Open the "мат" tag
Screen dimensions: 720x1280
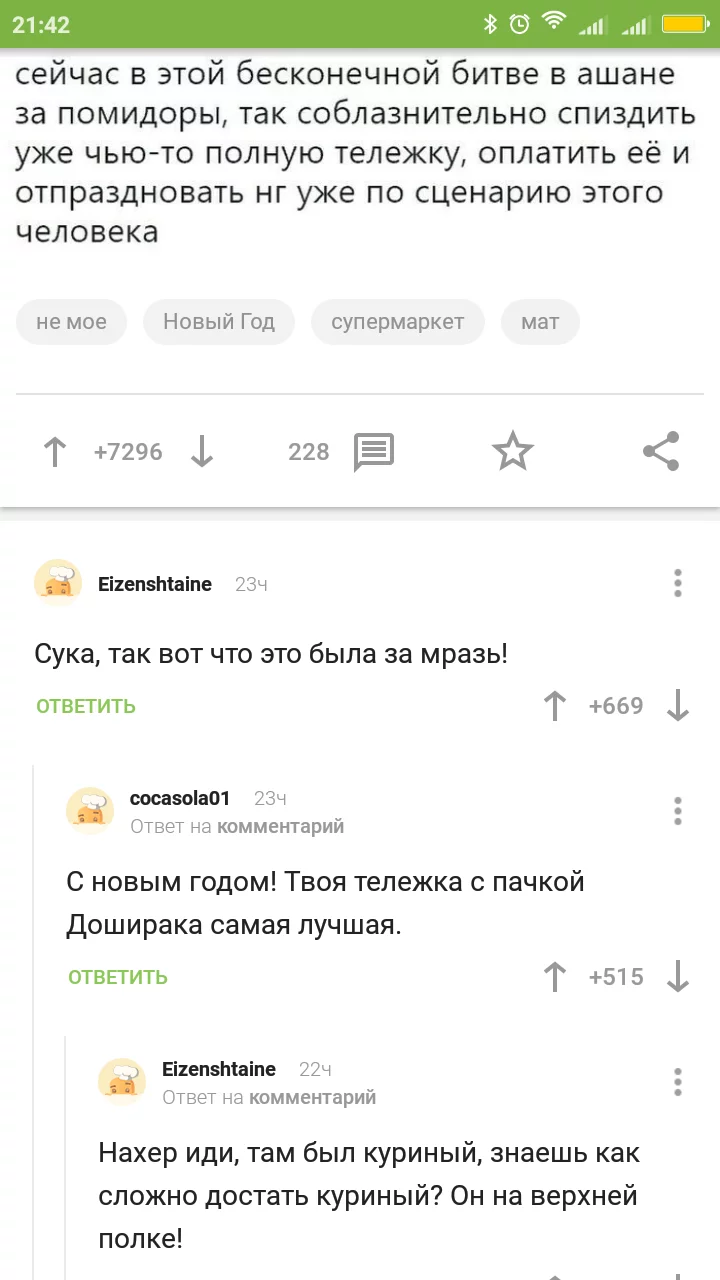click(540, 322)
